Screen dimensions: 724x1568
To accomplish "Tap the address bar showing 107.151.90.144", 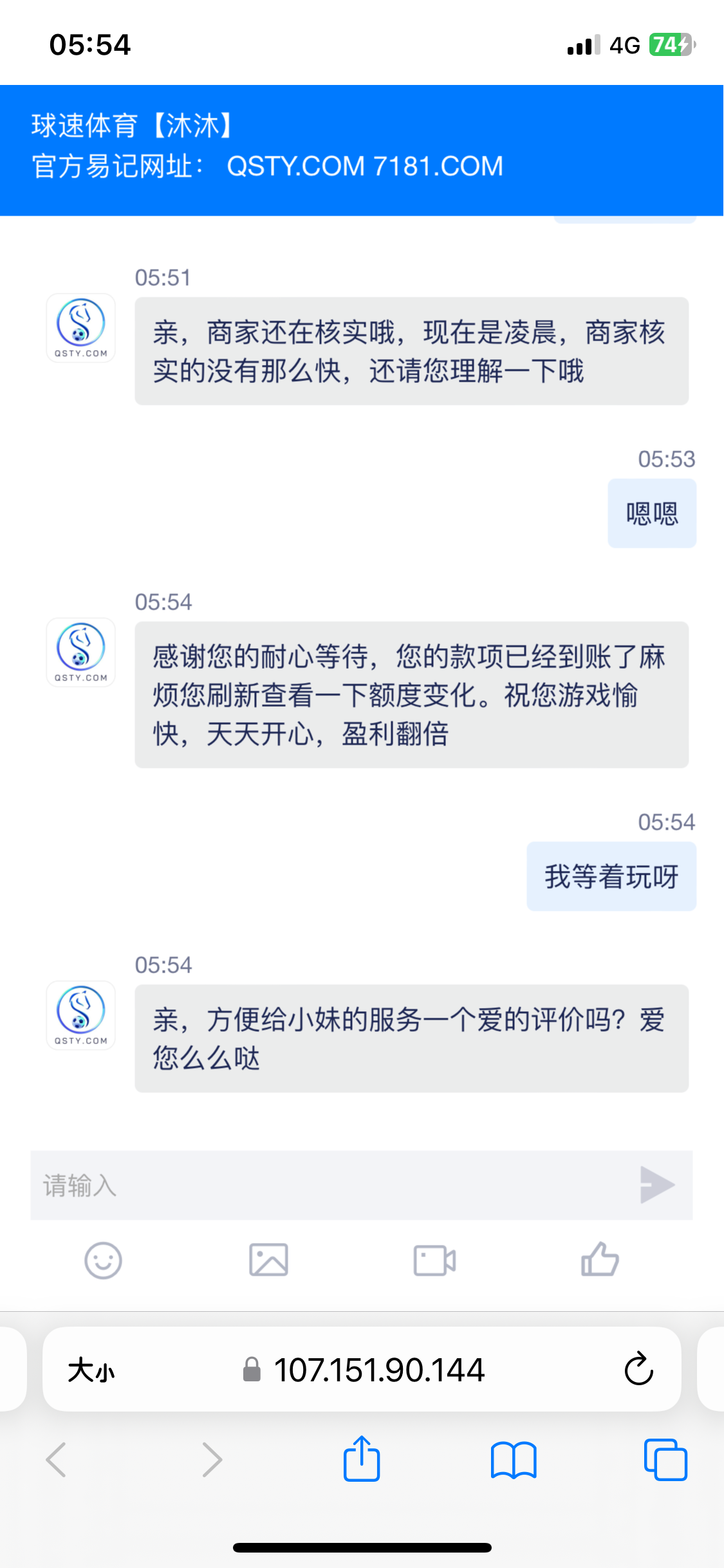I will (x=362, y=1369).
